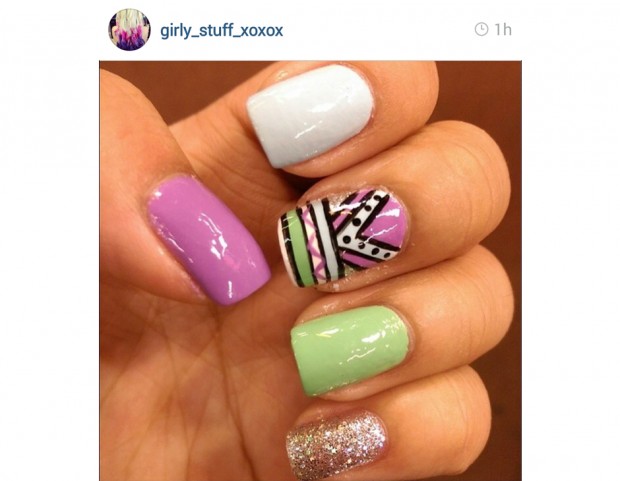620x481 pixels.
Task: Open girly_stuff_xoxox profile picture
Action: [x=129, y=30]
